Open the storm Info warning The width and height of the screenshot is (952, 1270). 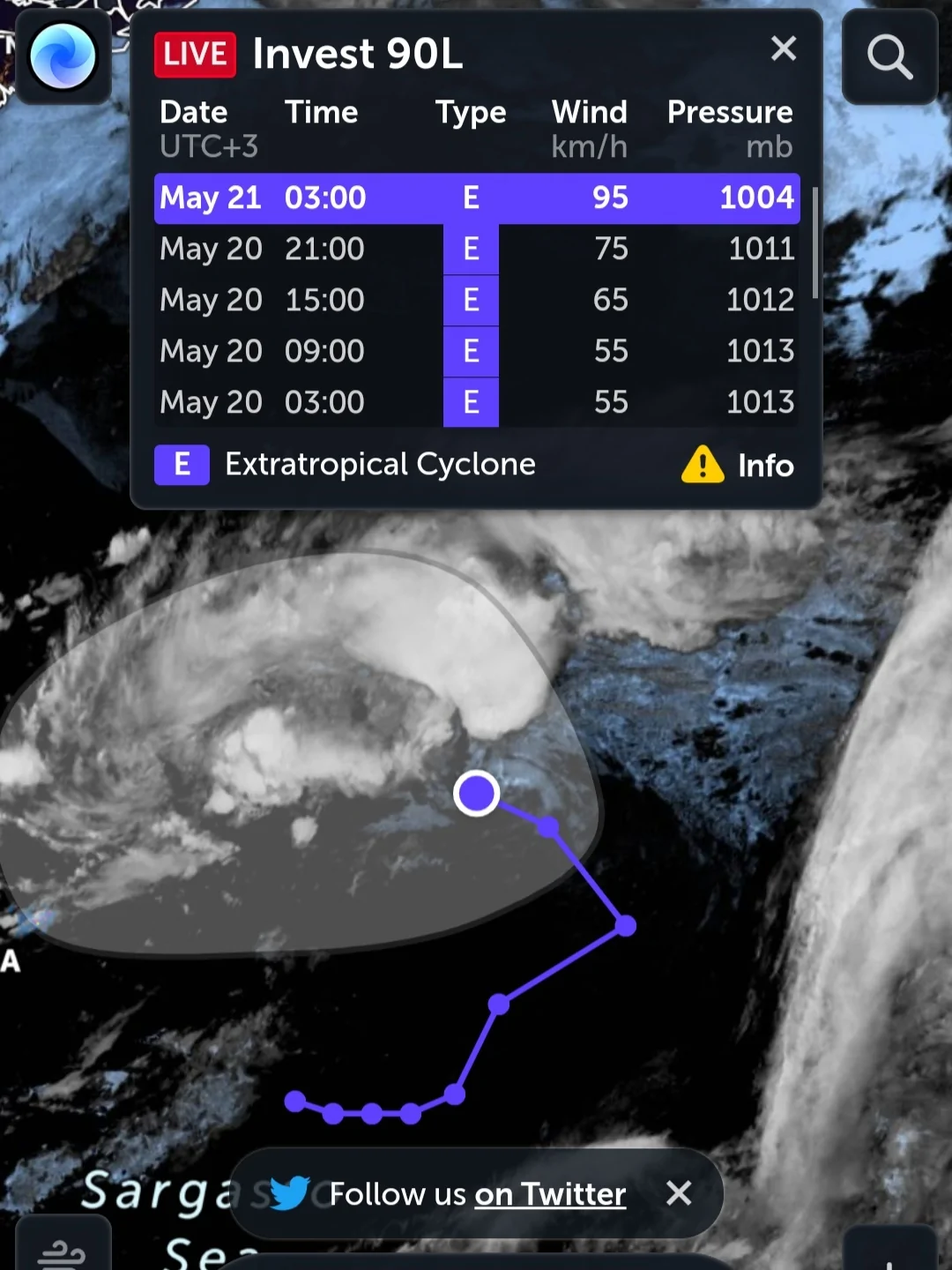tap(739, 465)
